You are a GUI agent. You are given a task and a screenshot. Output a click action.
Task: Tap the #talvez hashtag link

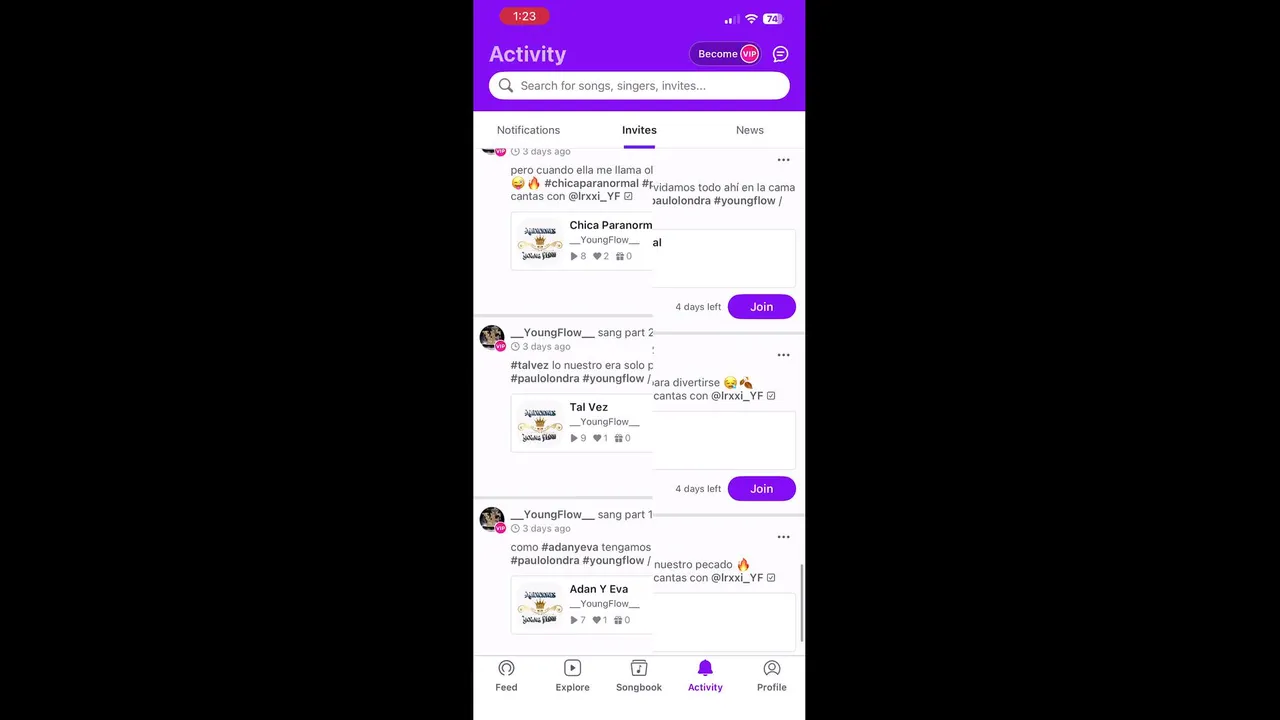[x=529, y=366]
